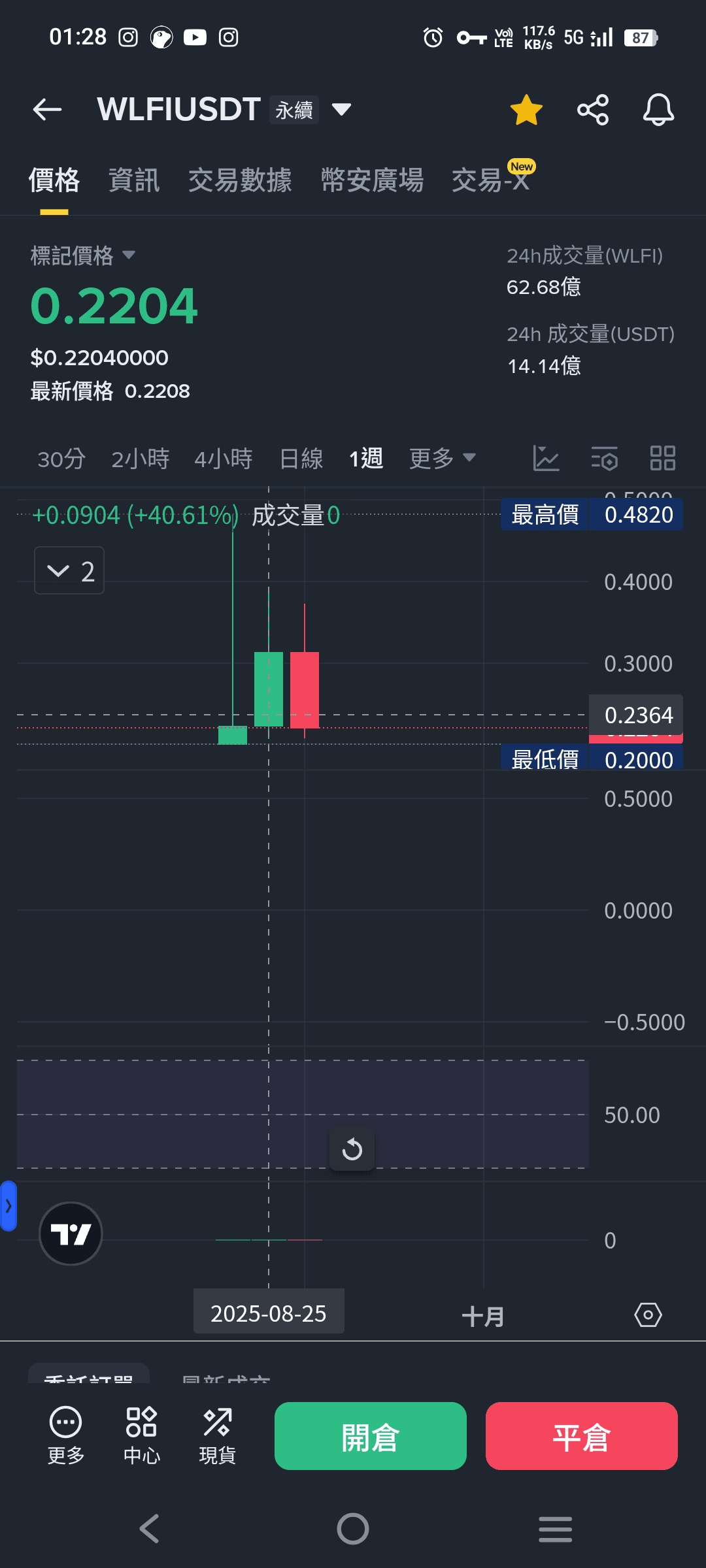The width and height of the screenshot is (706, 1568).
Task: Open the 交易-X tab
Action: coord(492,179)
